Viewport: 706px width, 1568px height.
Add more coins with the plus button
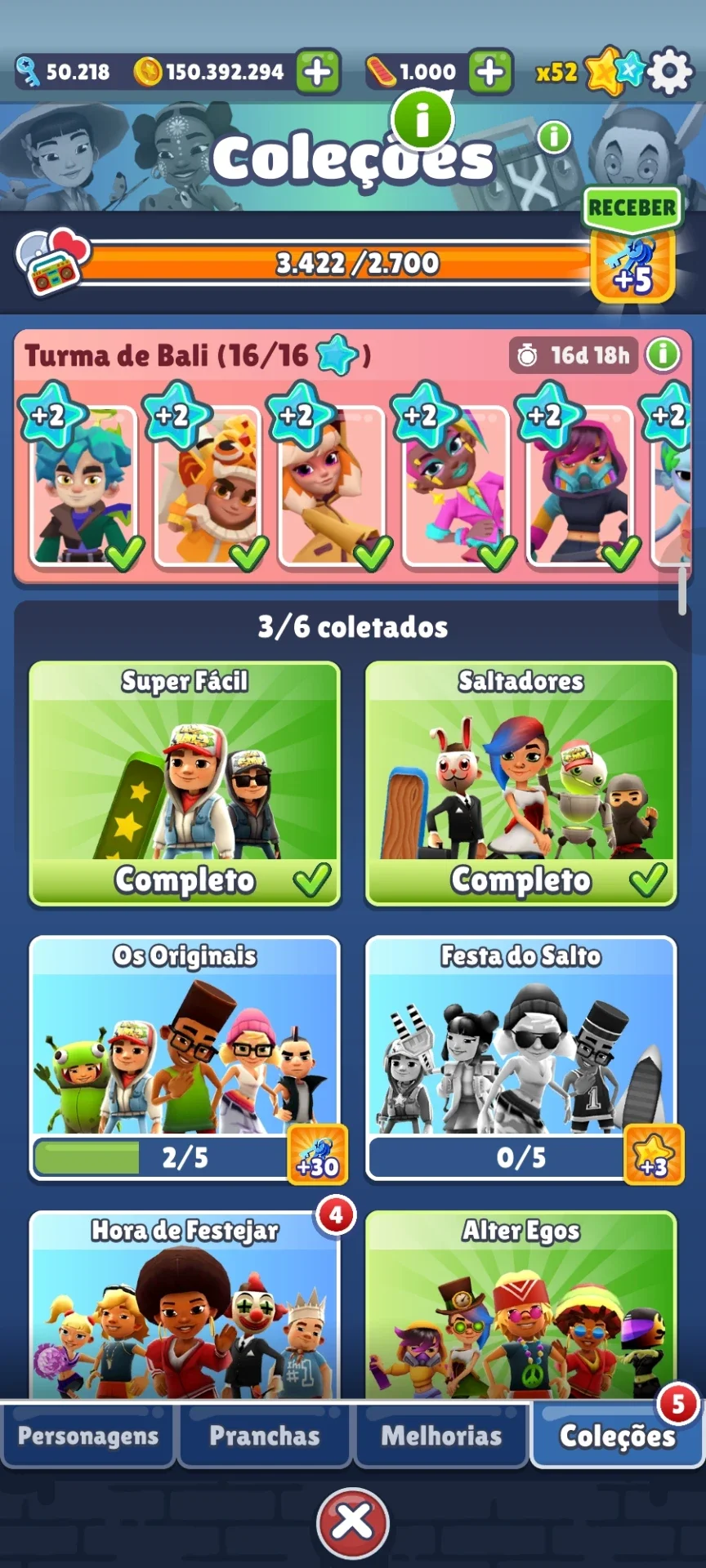[x=318, y=72]
